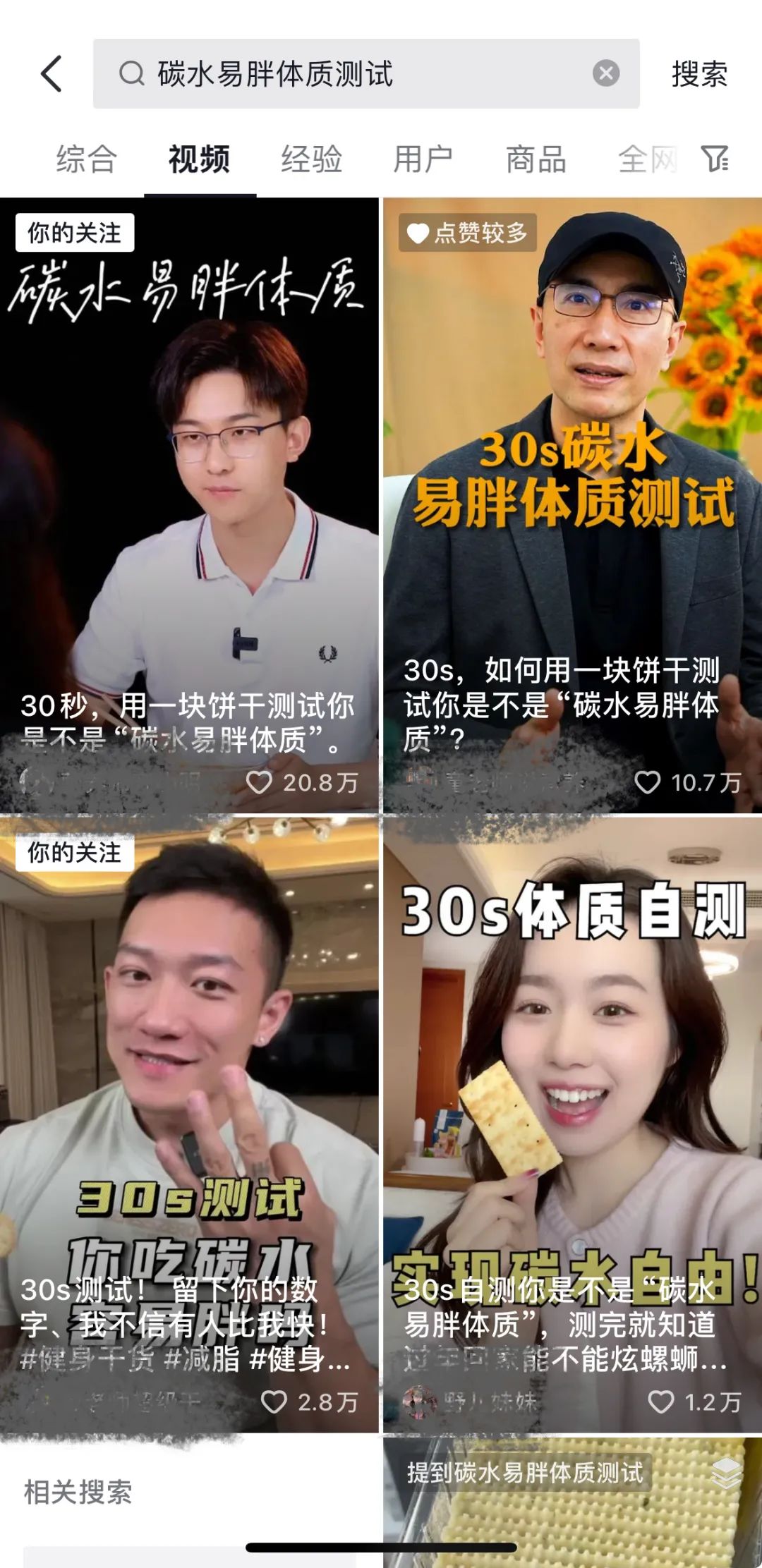Go back from search results
Screen dimensions: 762x1568
coord(52,74)
